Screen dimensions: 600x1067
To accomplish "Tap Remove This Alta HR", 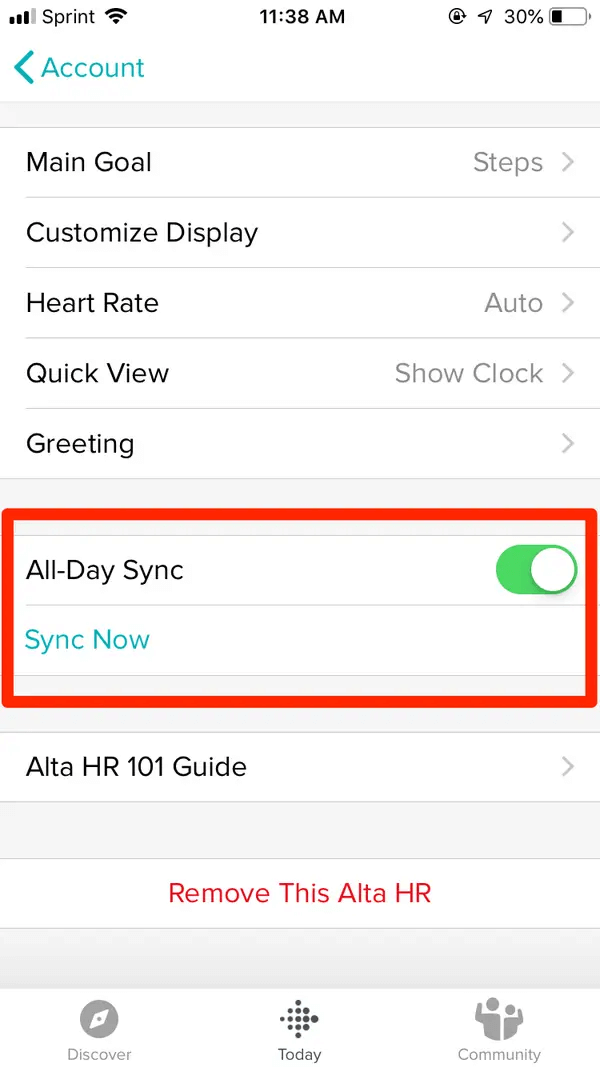I will (x=299, y=893).
